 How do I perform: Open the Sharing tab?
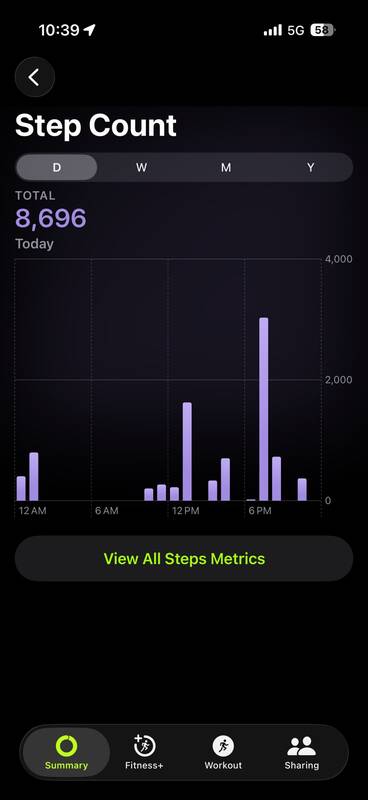coord(302,752)
